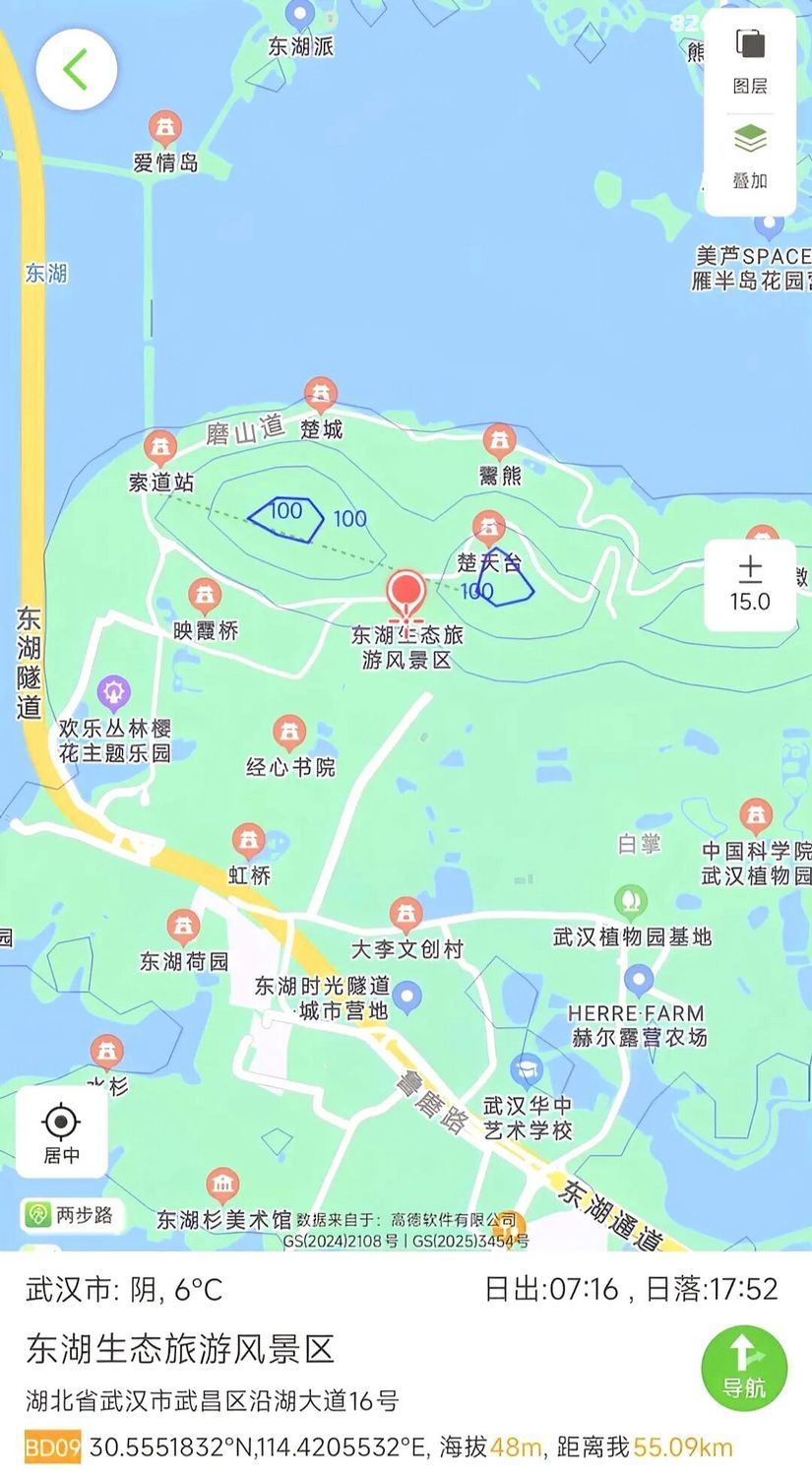
Task: Go back using the green arrow
Action: pyautogui.click(x=76, y=69)
